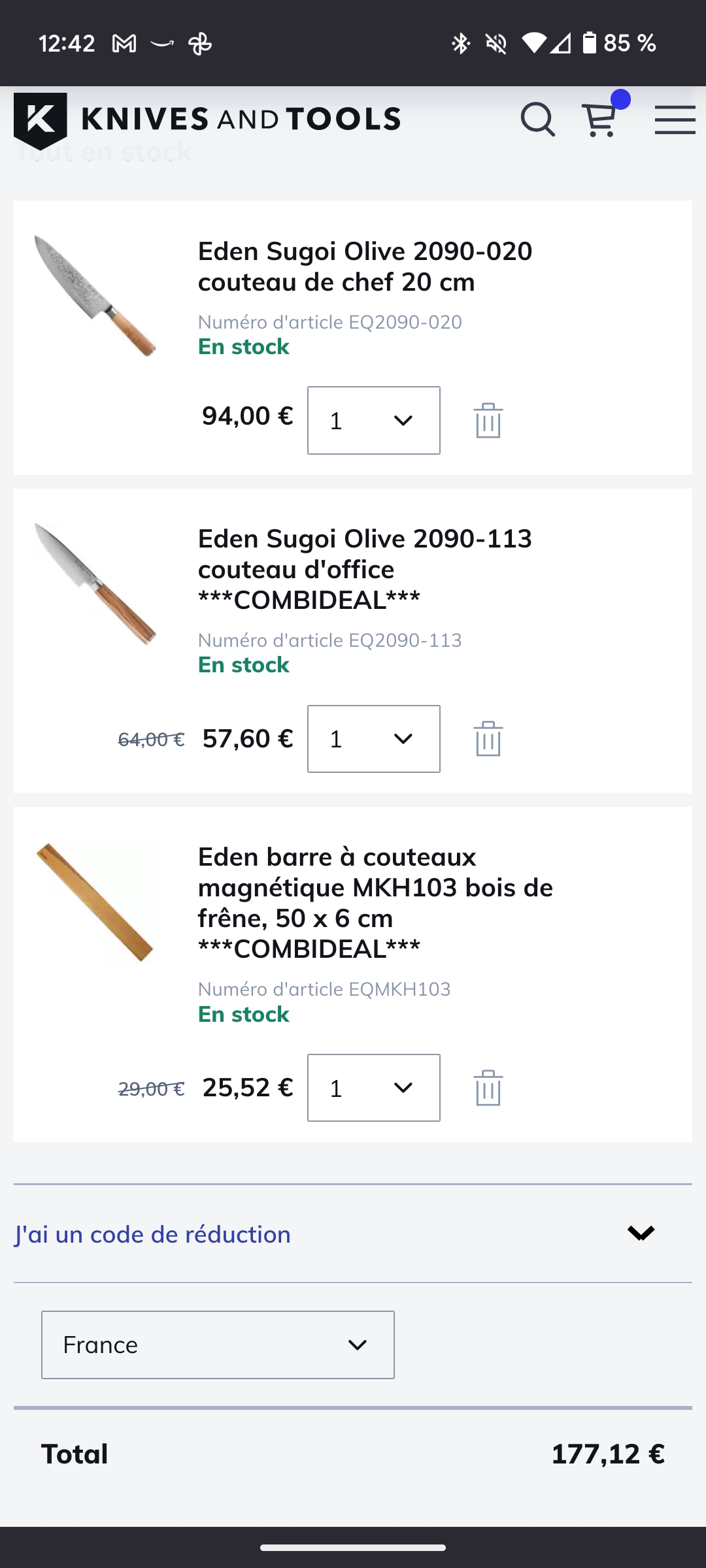
Task: Remove Eden Sugoi Olive 2090-020 from cart
Action: click(488, 421)
